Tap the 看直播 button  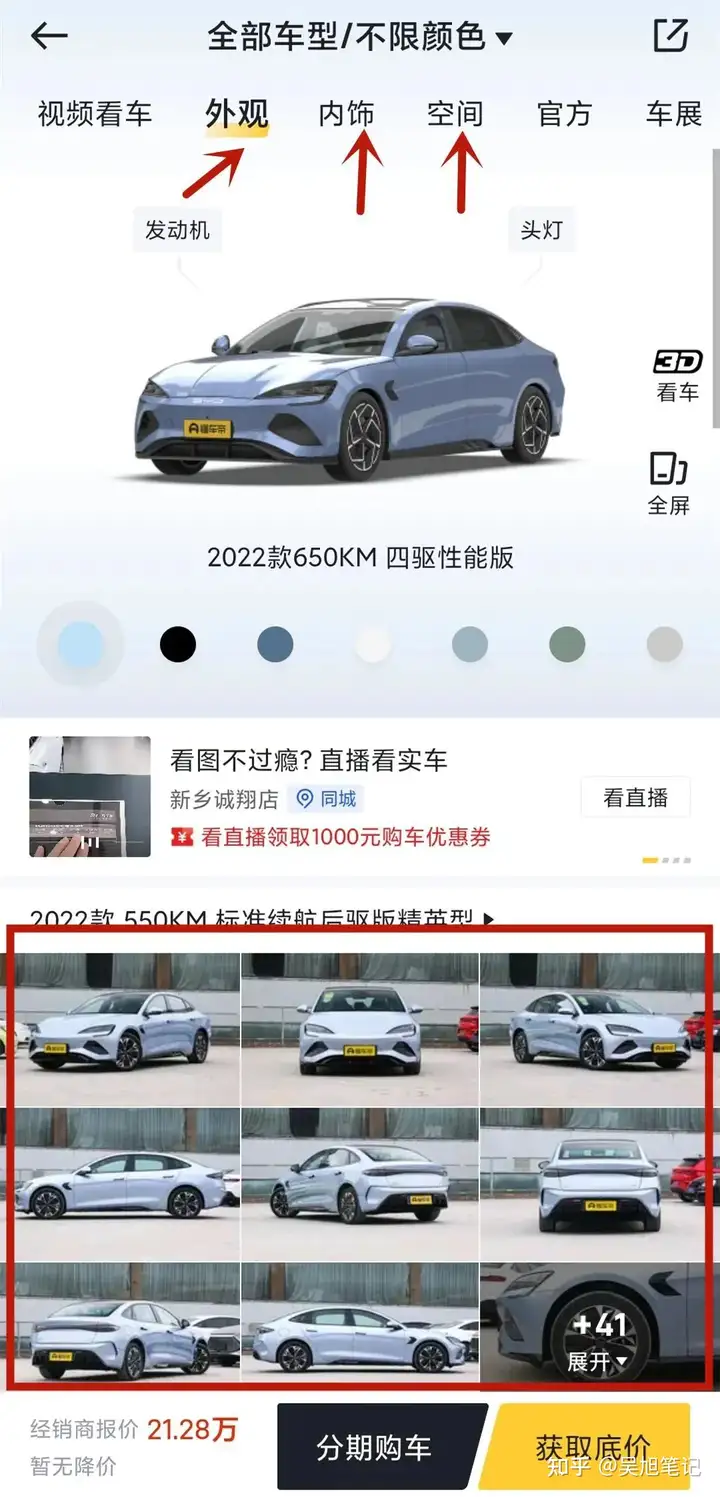(x=635, y=798)
